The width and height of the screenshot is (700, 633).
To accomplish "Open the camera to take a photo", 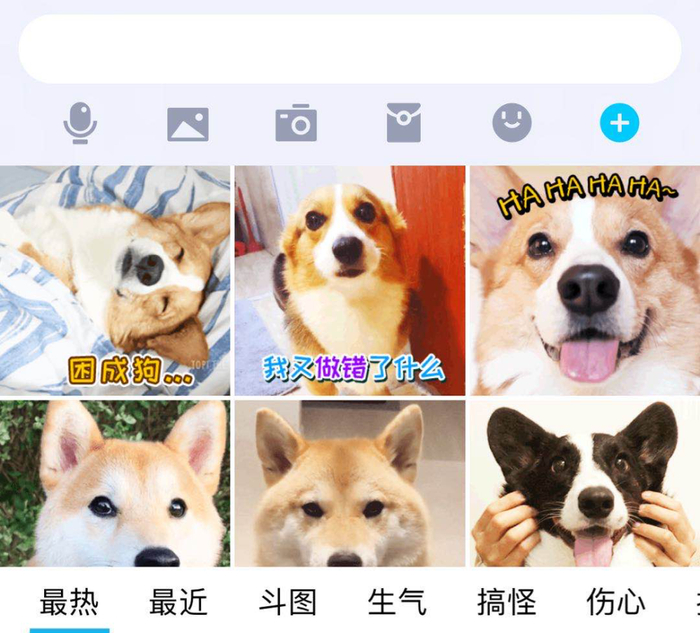I will [x=296, y=124].
